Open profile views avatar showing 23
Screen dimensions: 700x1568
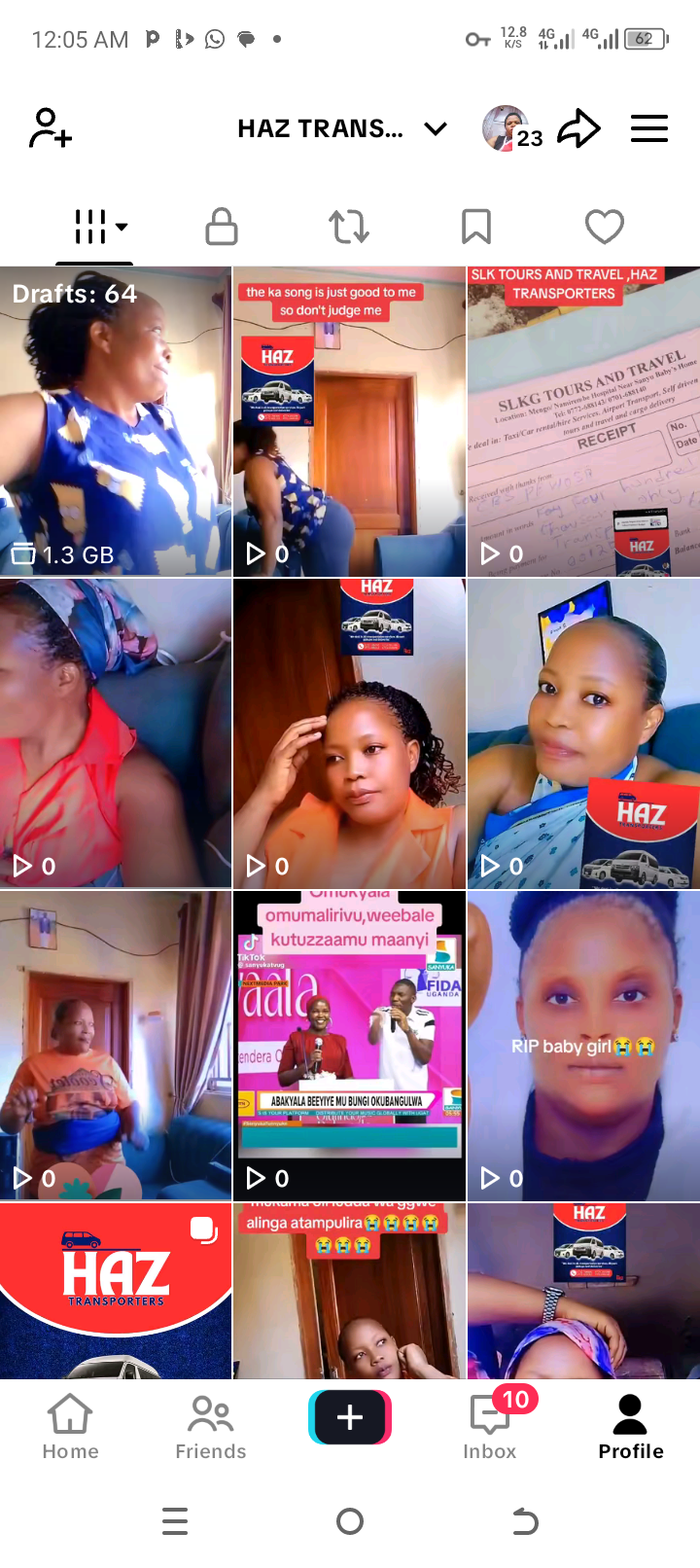click(x=511, y=128)
